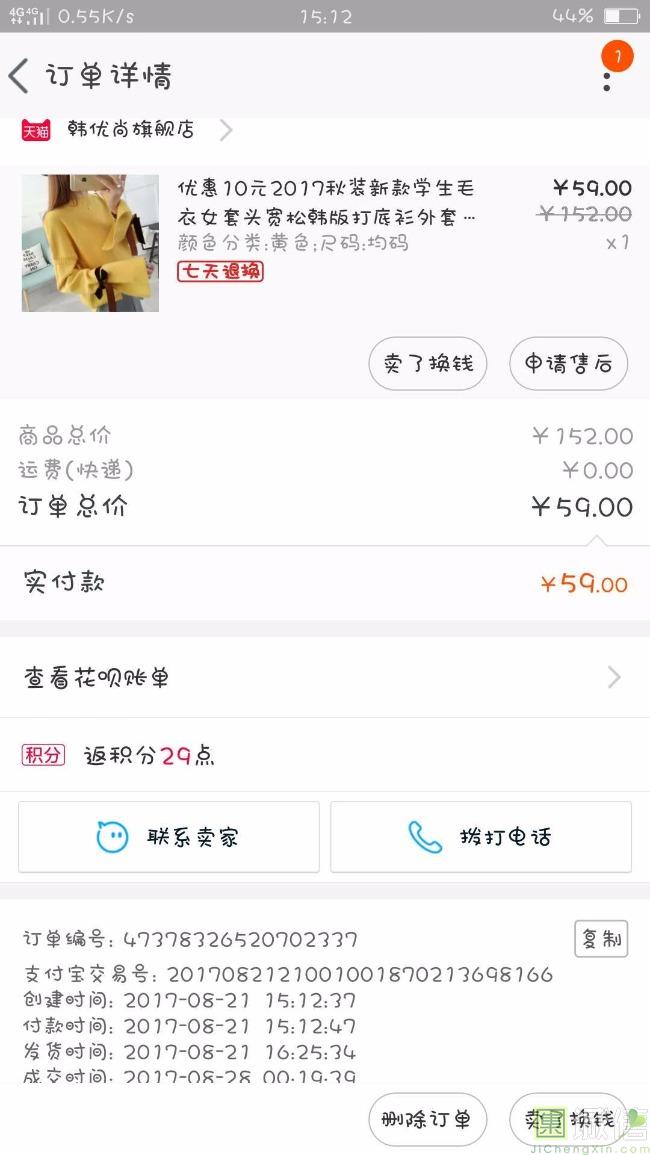Tap the upper 卖了换钱 button
650x1155 pixels.
coord(428,364)
